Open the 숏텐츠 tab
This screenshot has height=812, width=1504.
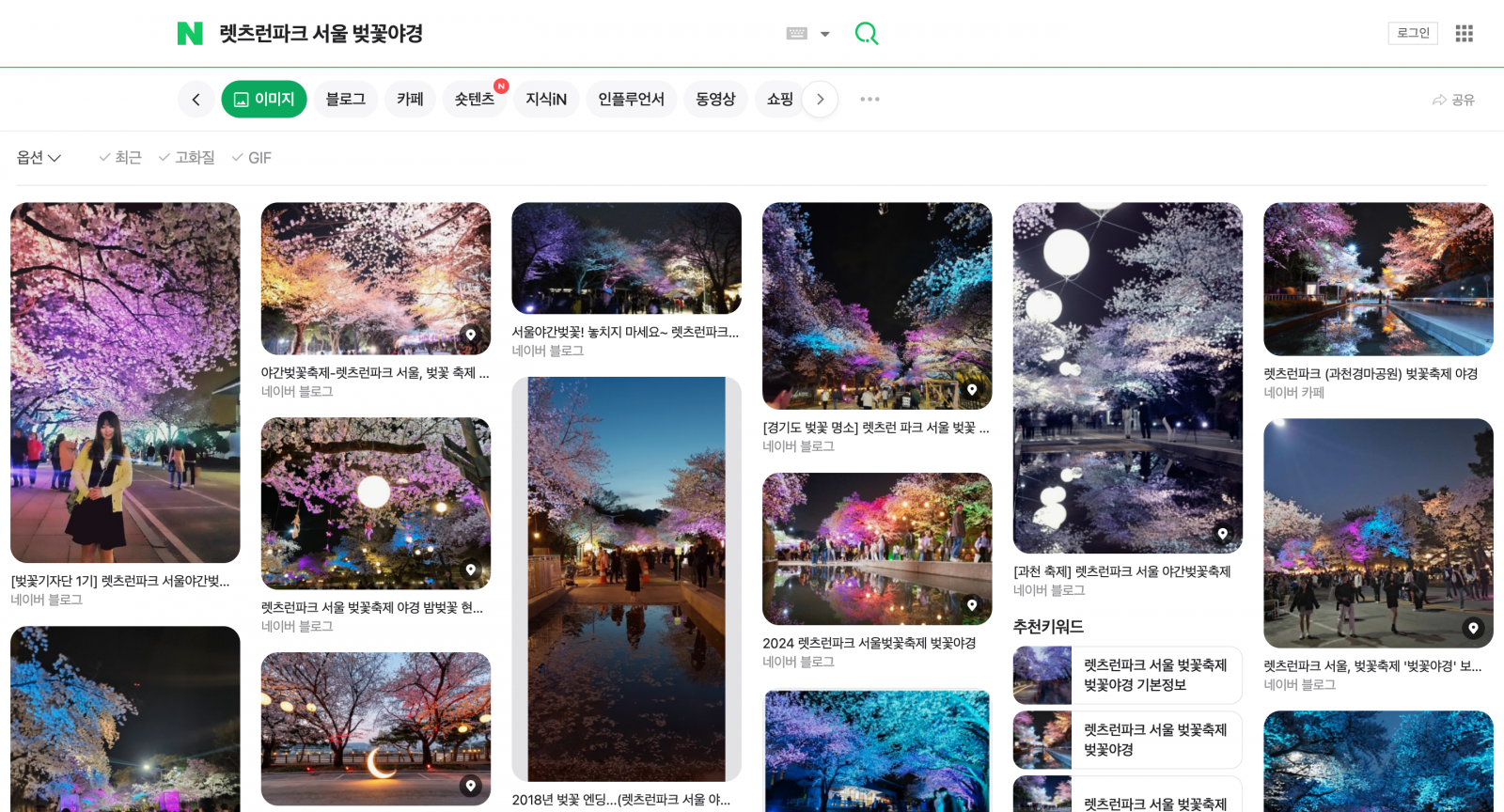(x=475, y=99)
